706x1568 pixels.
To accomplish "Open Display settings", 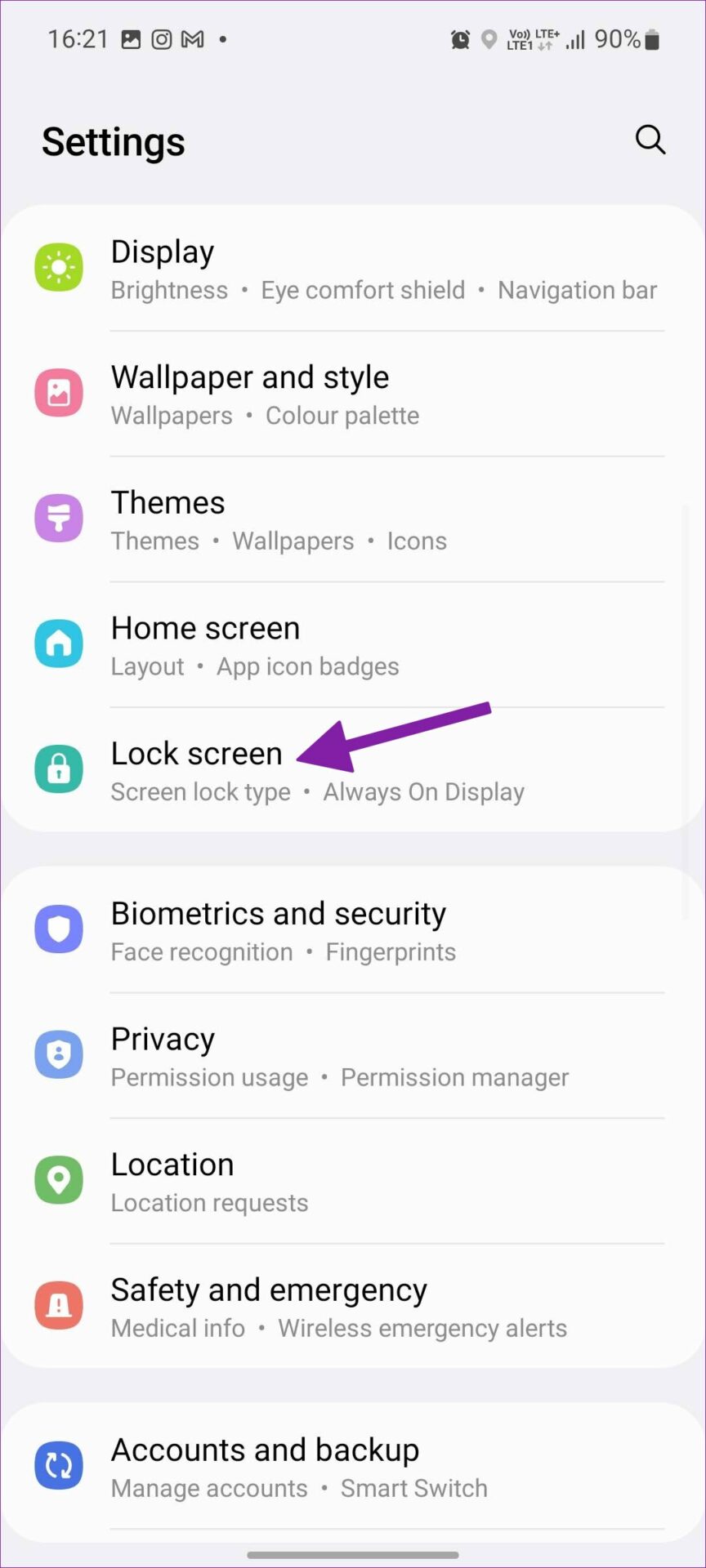I will click(x=351, y=269).
